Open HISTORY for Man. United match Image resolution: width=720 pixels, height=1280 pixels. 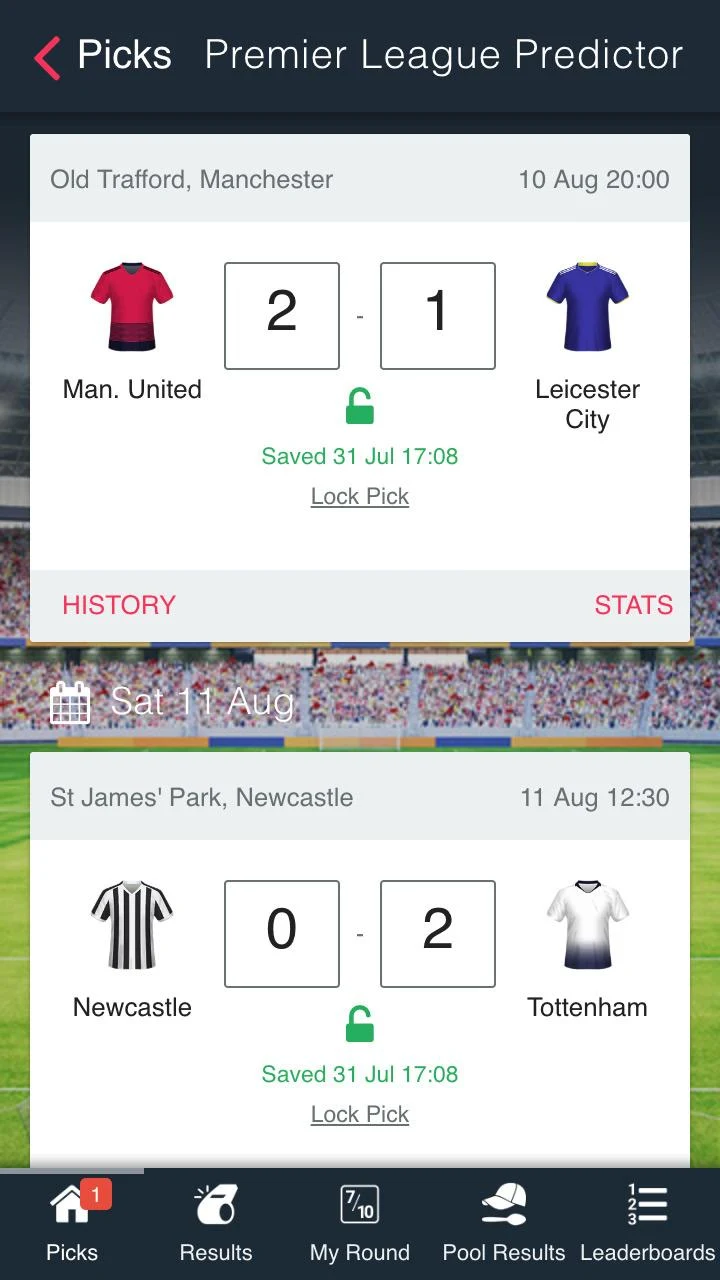pyautogui.click(x=119, y=605)
